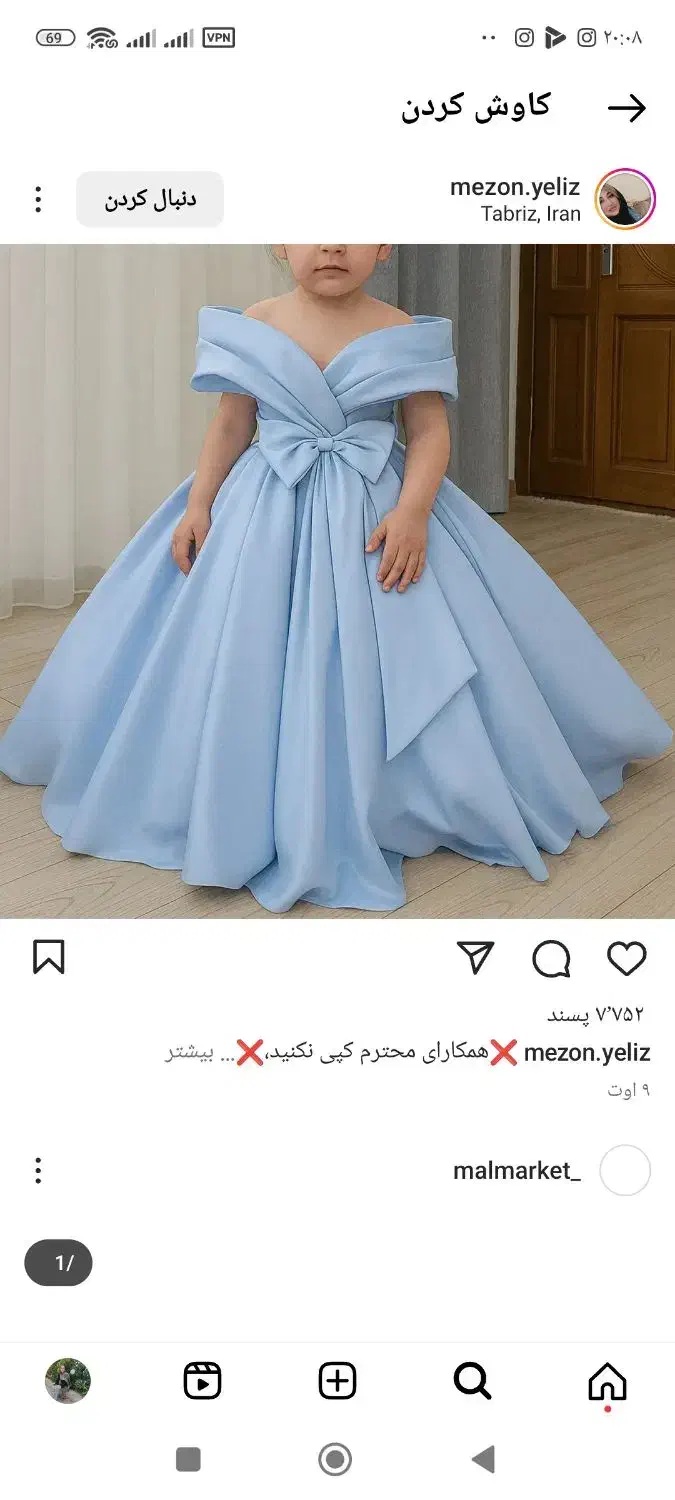Comment on the blue dress post
Screen dimensions: 675x1500
pyautogui.click(x=551, y=959)
